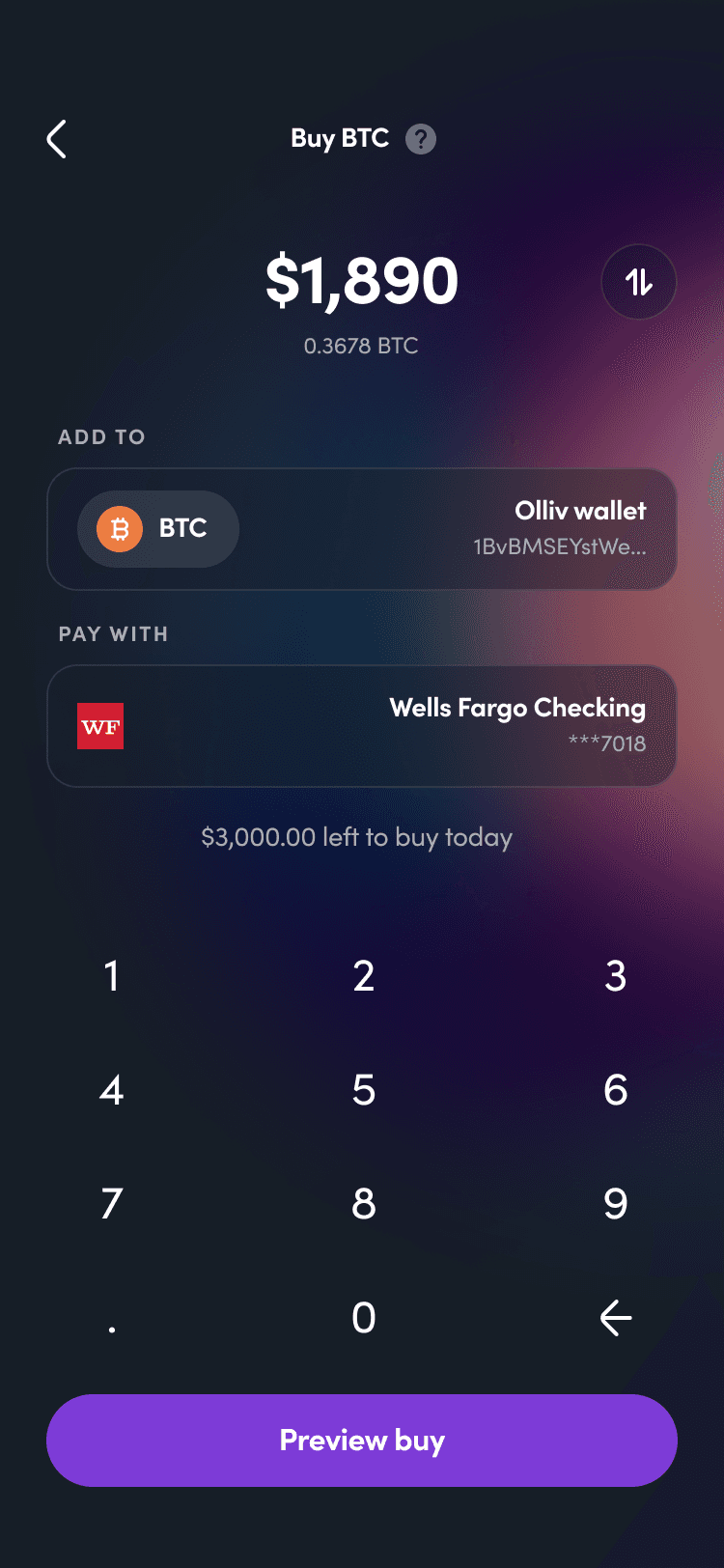Go back from Buy BTC screen
The height and width of the screenshot is (1568, 724).
click(57, 139)
